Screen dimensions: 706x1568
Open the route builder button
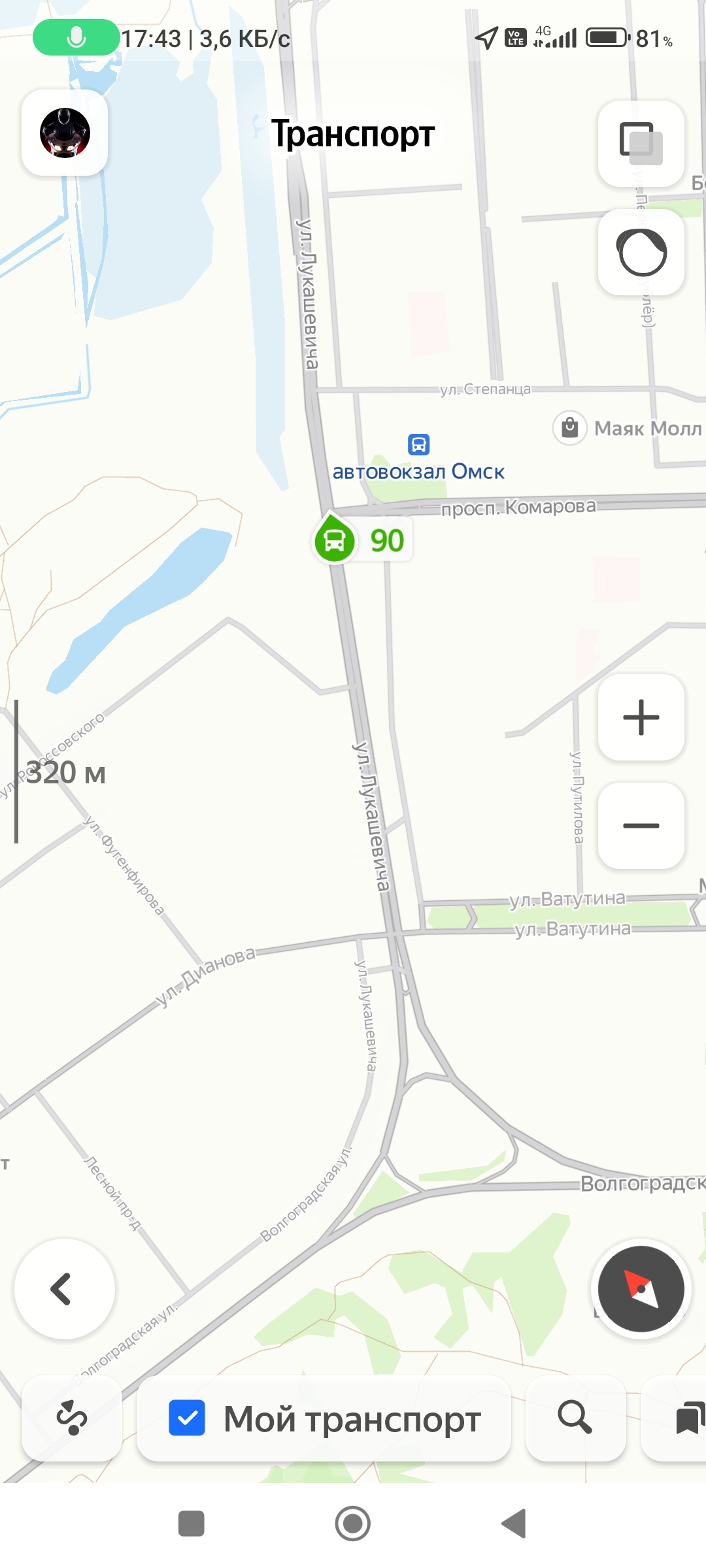coord(72,1418)
